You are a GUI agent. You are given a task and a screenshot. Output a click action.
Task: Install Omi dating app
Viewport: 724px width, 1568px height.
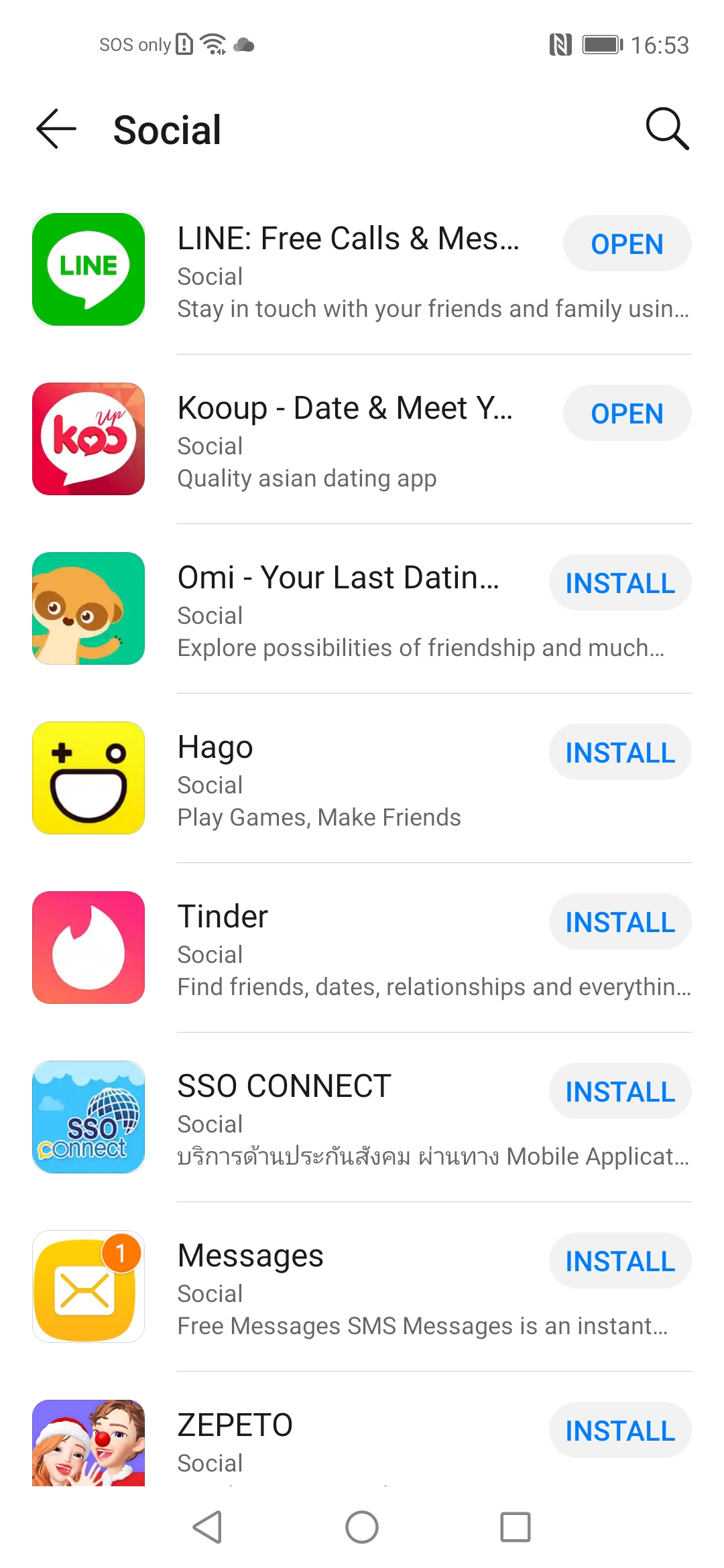click(620, 583)
